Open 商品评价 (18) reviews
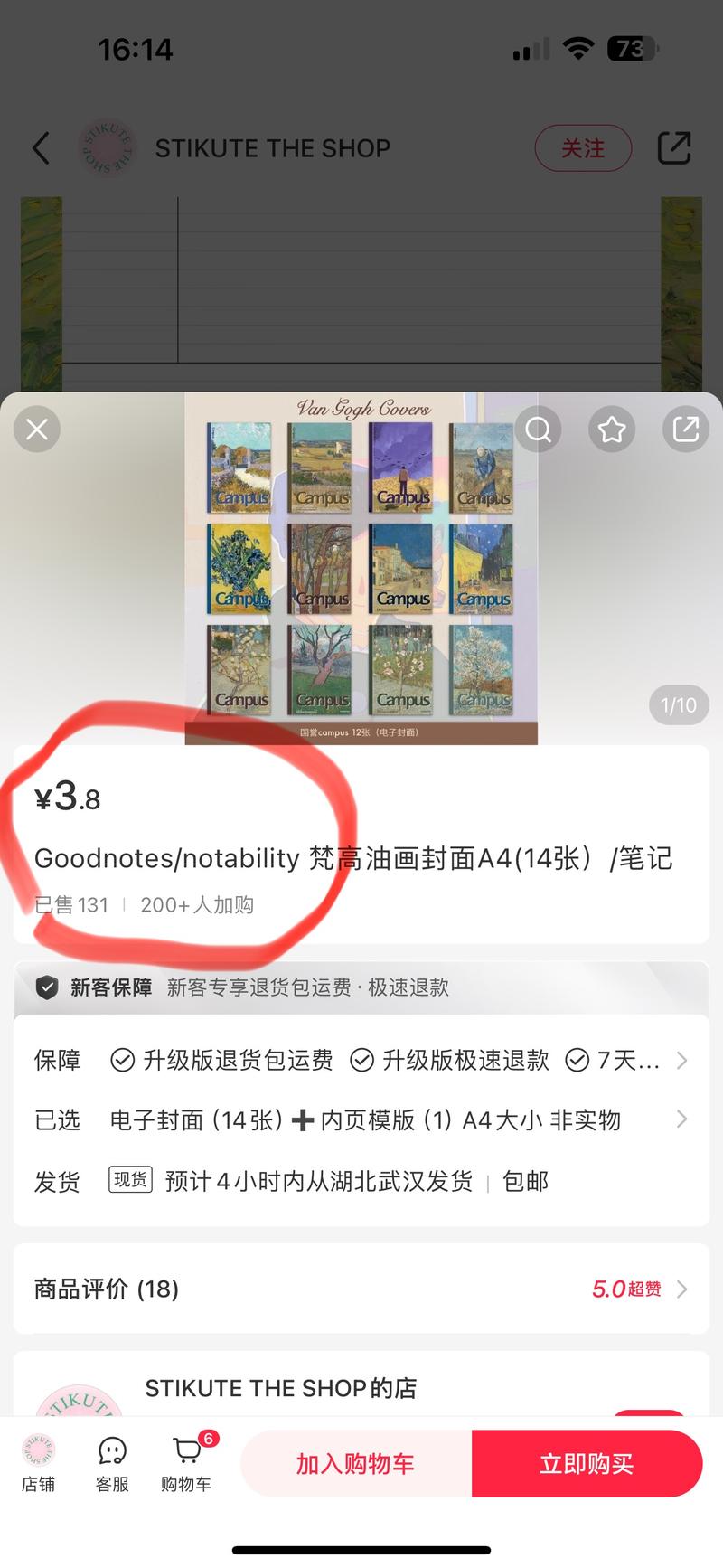 pyautogui.click(x=361, y=1289)
